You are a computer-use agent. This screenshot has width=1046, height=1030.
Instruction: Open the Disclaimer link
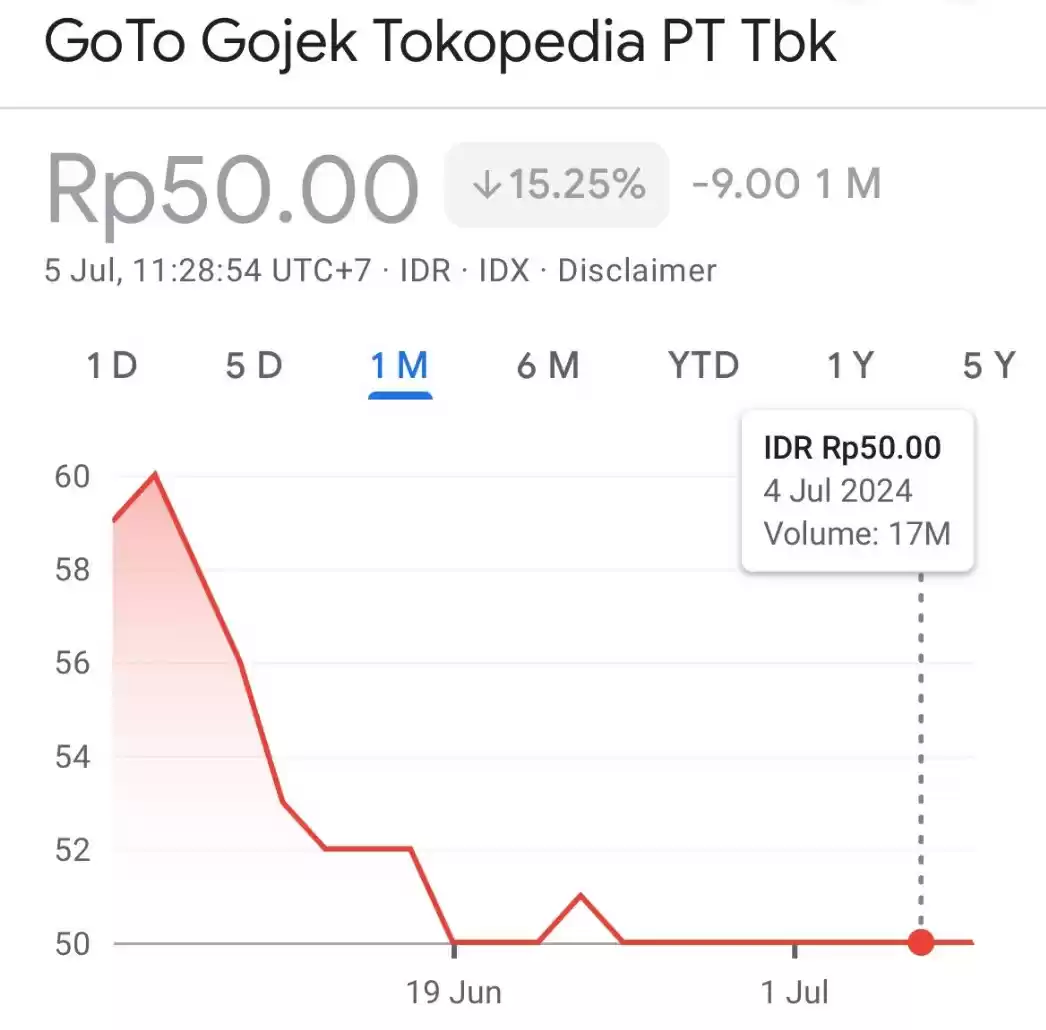636,270
